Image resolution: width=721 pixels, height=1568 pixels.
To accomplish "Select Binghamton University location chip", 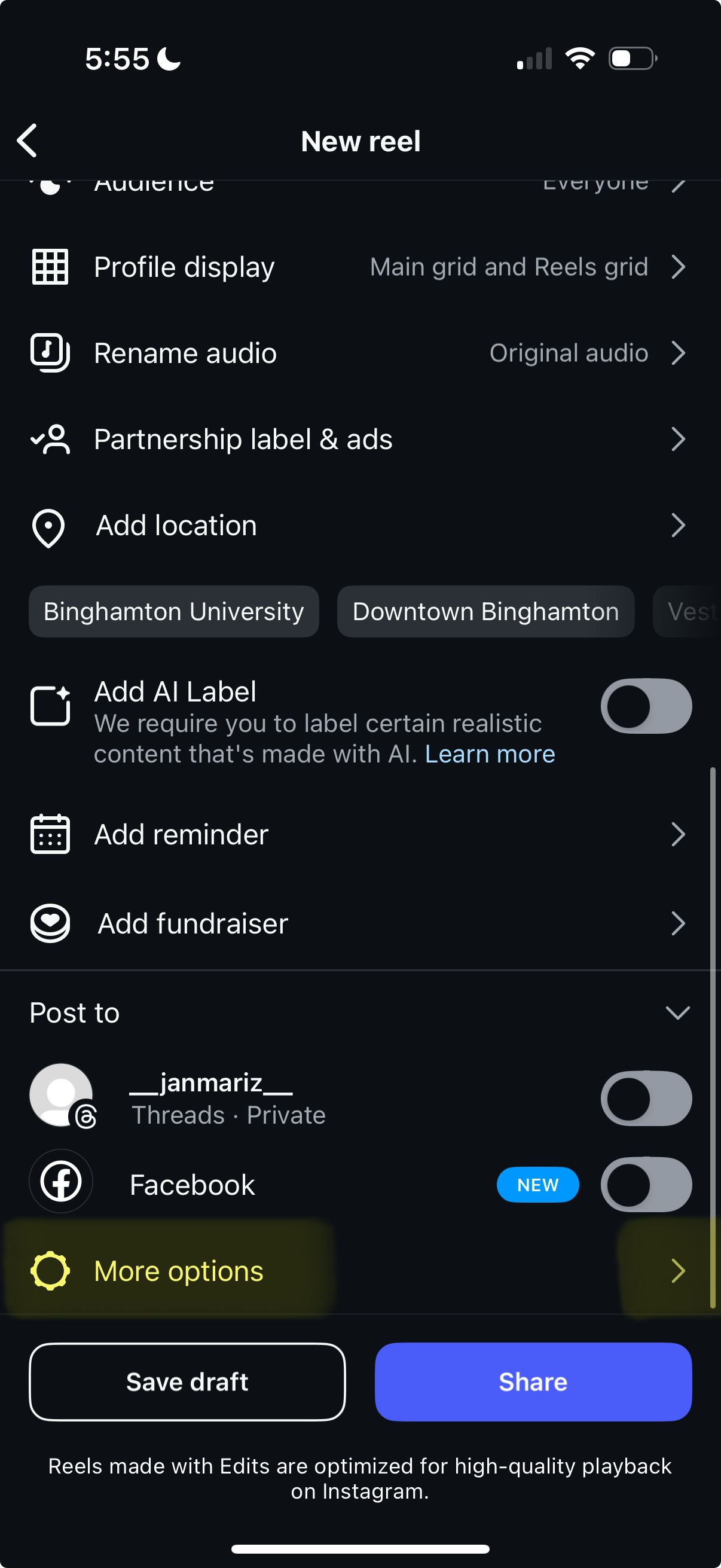I will 174,612.
